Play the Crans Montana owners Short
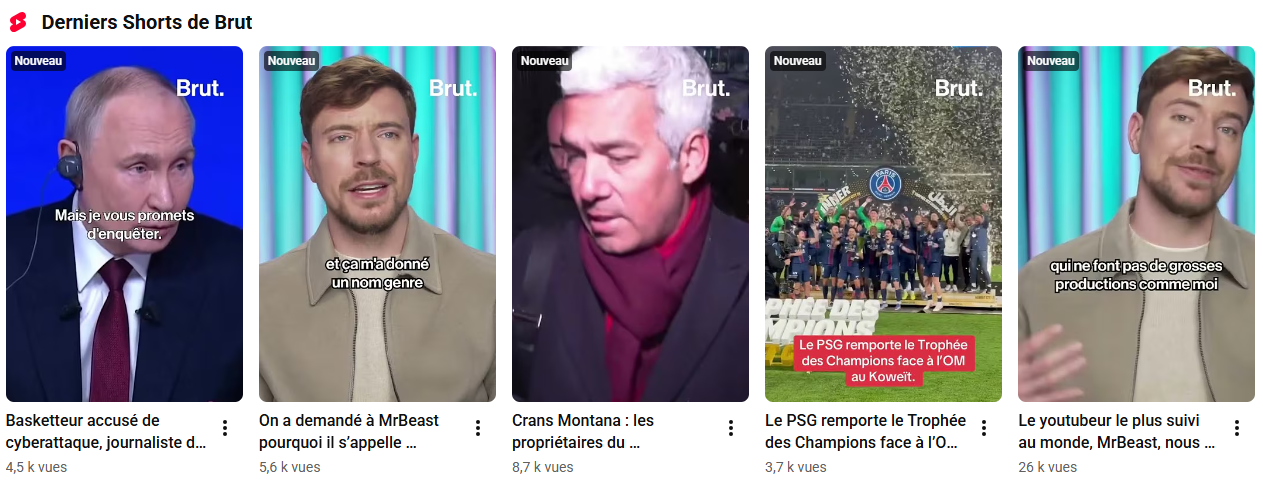Viewport: 1263px width, 481px height. coord(630,224)
